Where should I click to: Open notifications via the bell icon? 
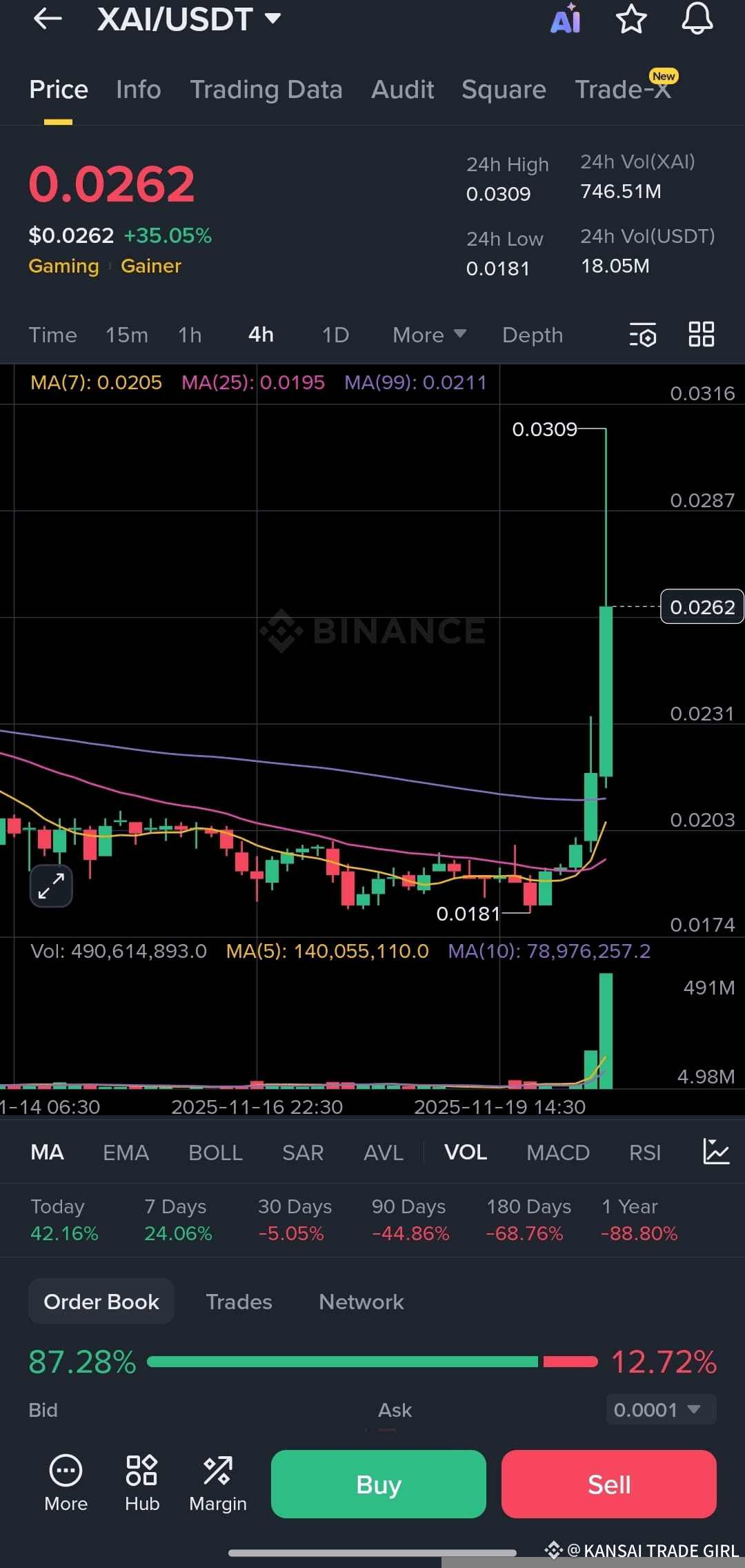(697, 19)
